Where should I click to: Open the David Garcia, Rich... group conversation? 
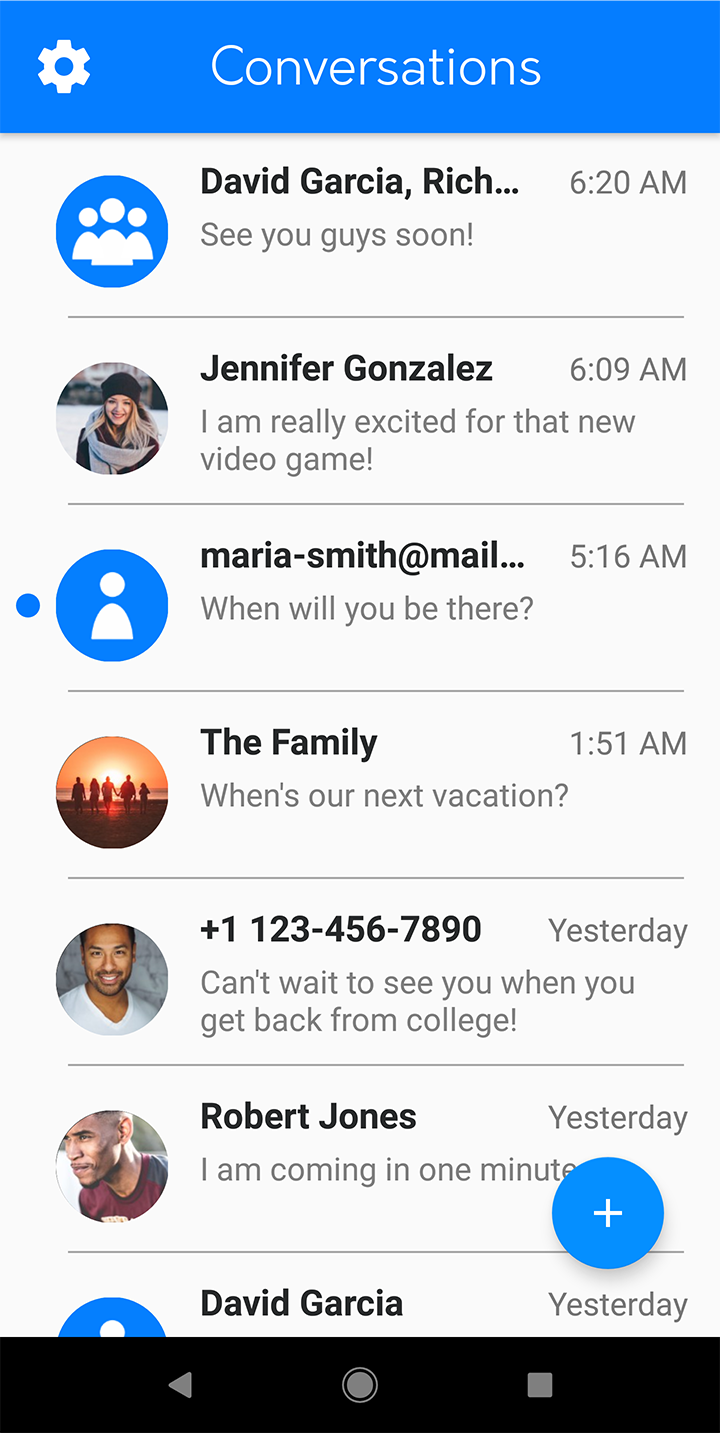click(x=360, y=226)
